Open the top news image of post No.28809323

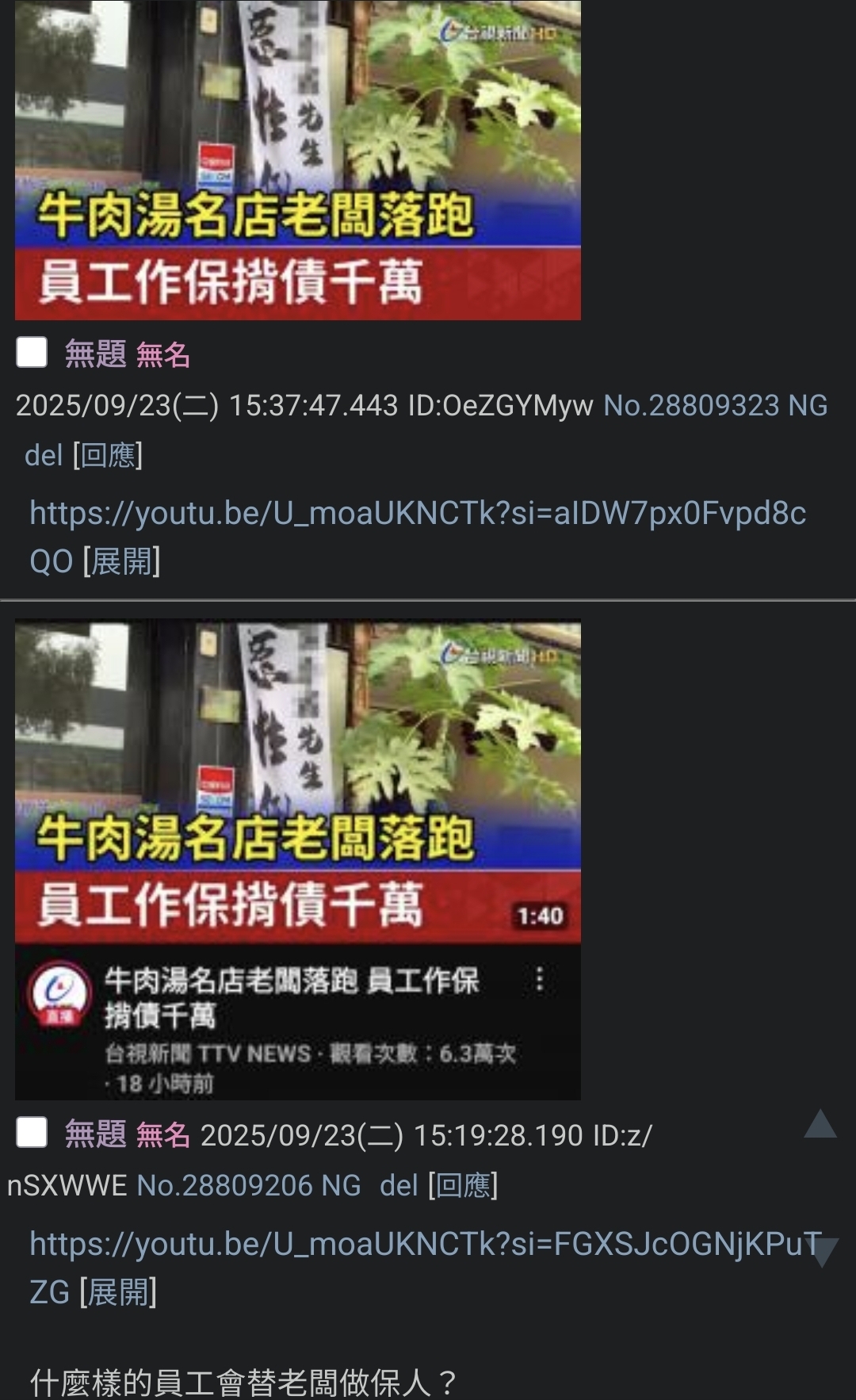pyautogui.click(x=297, y=159)
